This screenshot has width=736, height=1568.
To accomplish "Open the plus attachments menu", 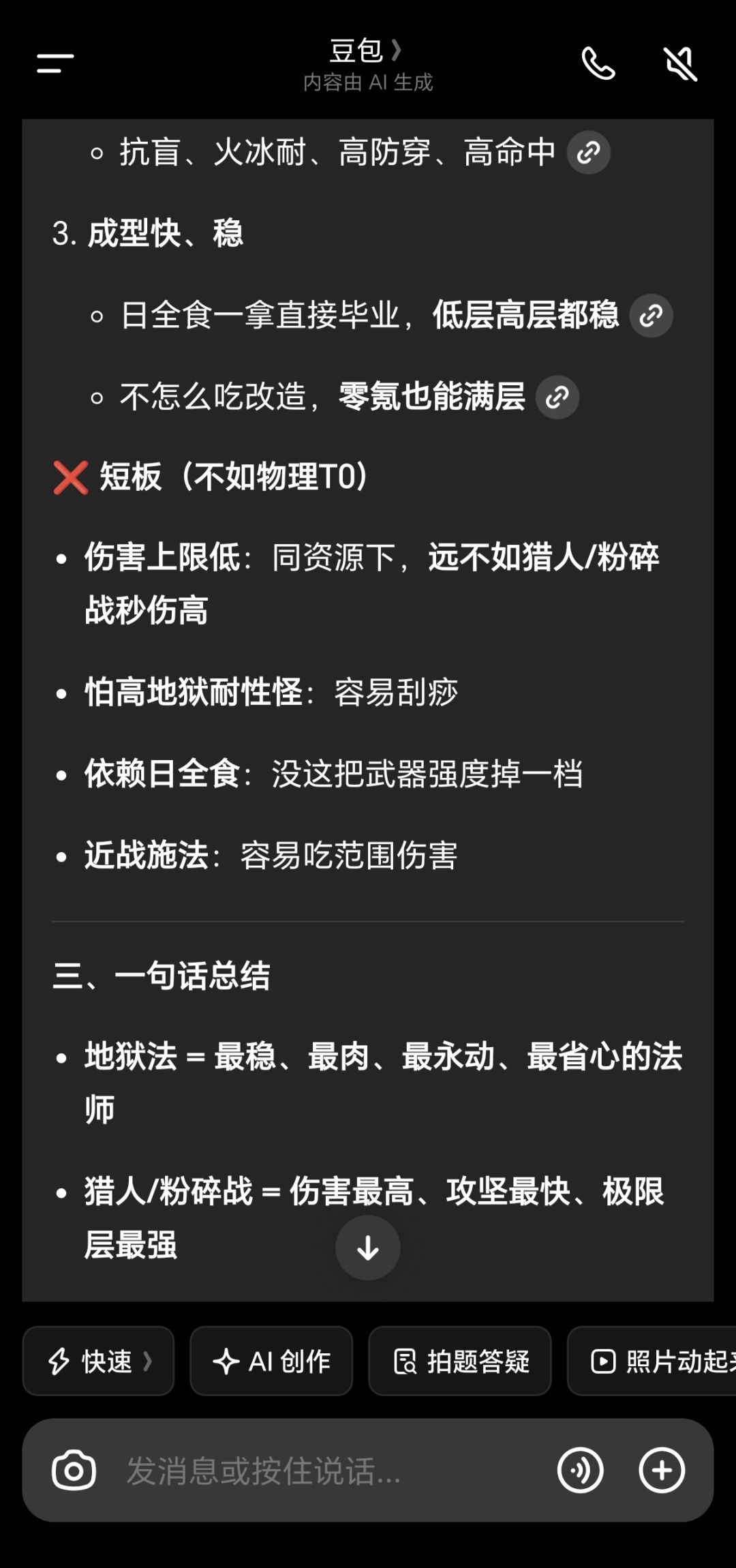I will 662,1471.
